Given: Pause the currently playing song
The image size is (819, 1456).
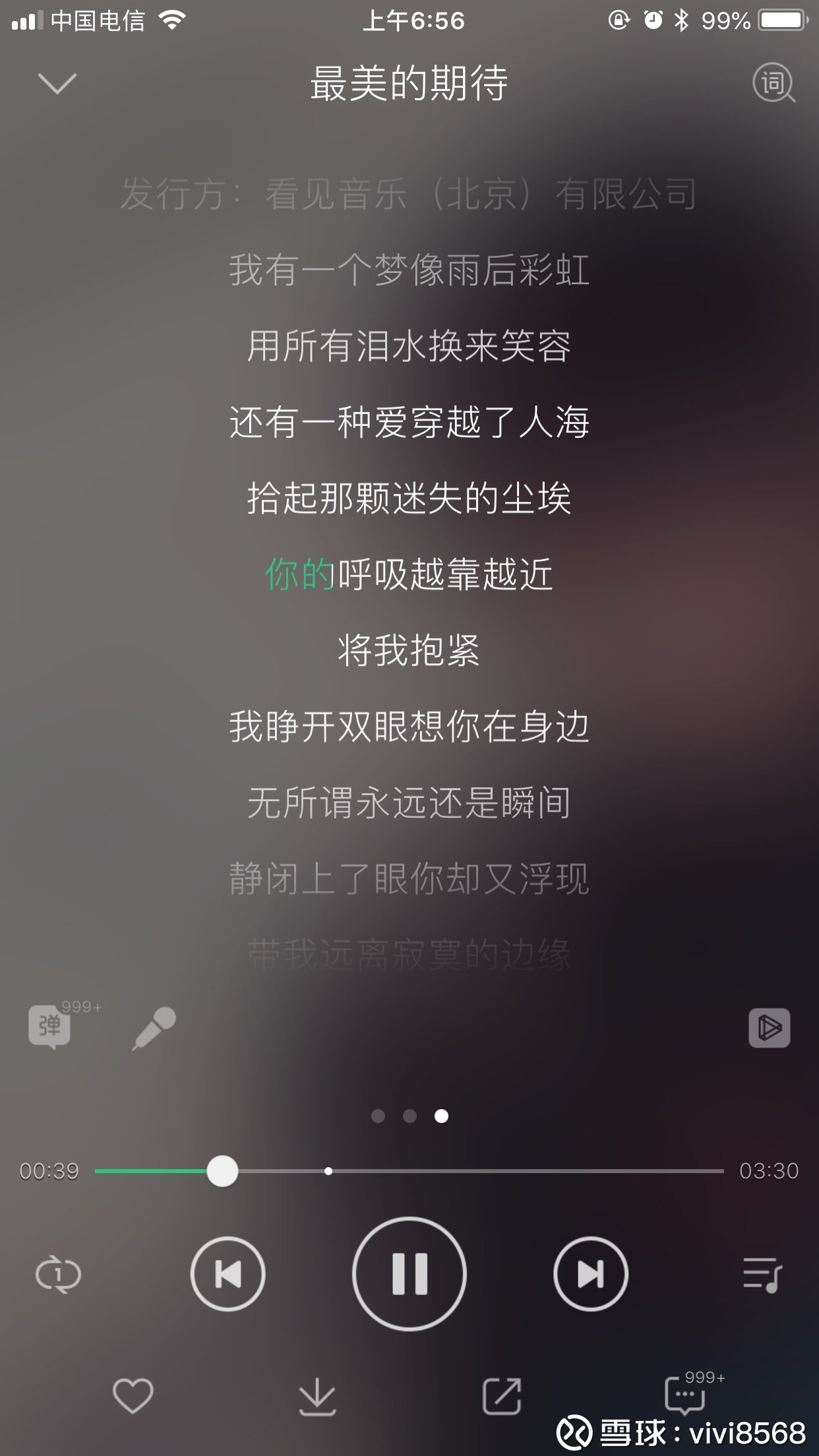Looking at the screenshot, I should (409, 1274).
